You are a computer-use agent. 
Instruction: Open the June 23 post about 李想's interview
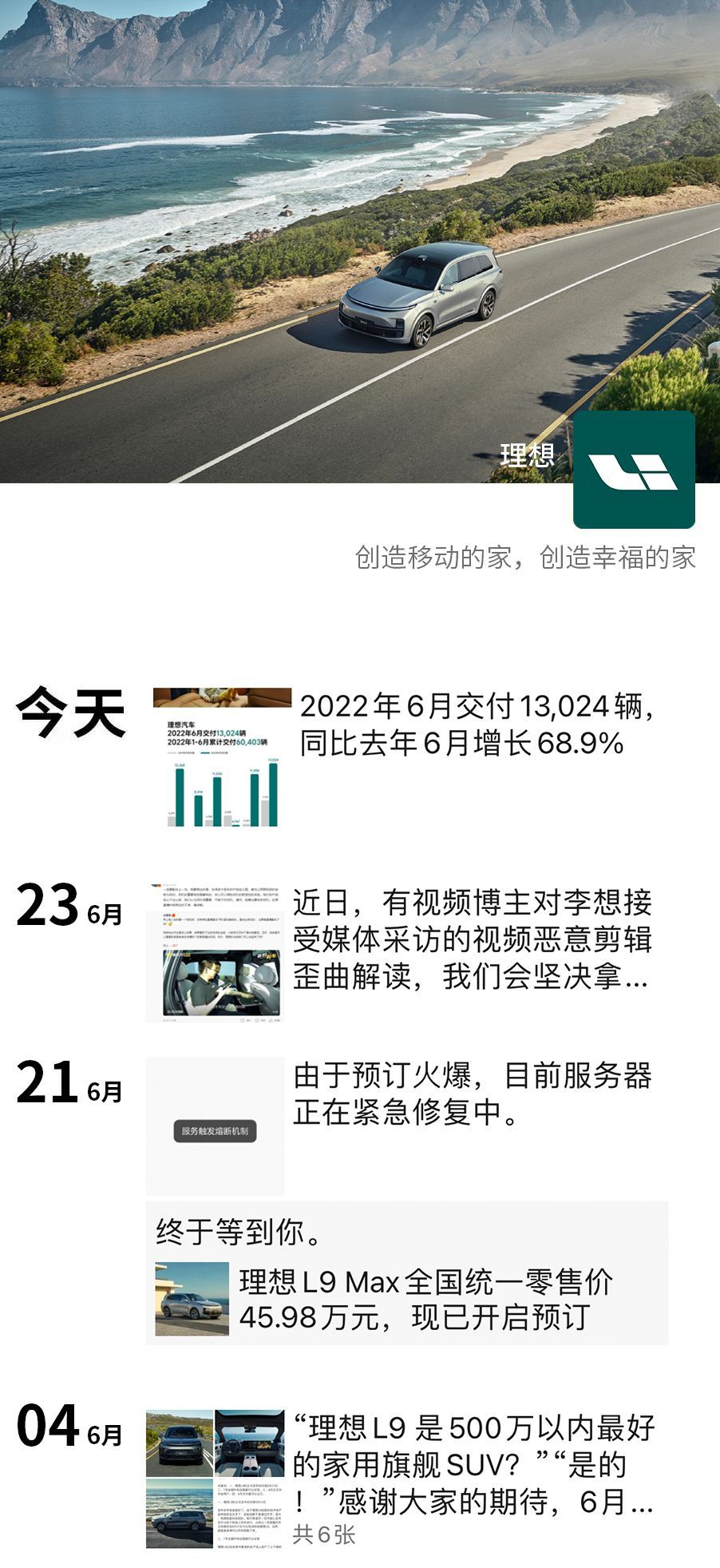[x=471, y=939]
